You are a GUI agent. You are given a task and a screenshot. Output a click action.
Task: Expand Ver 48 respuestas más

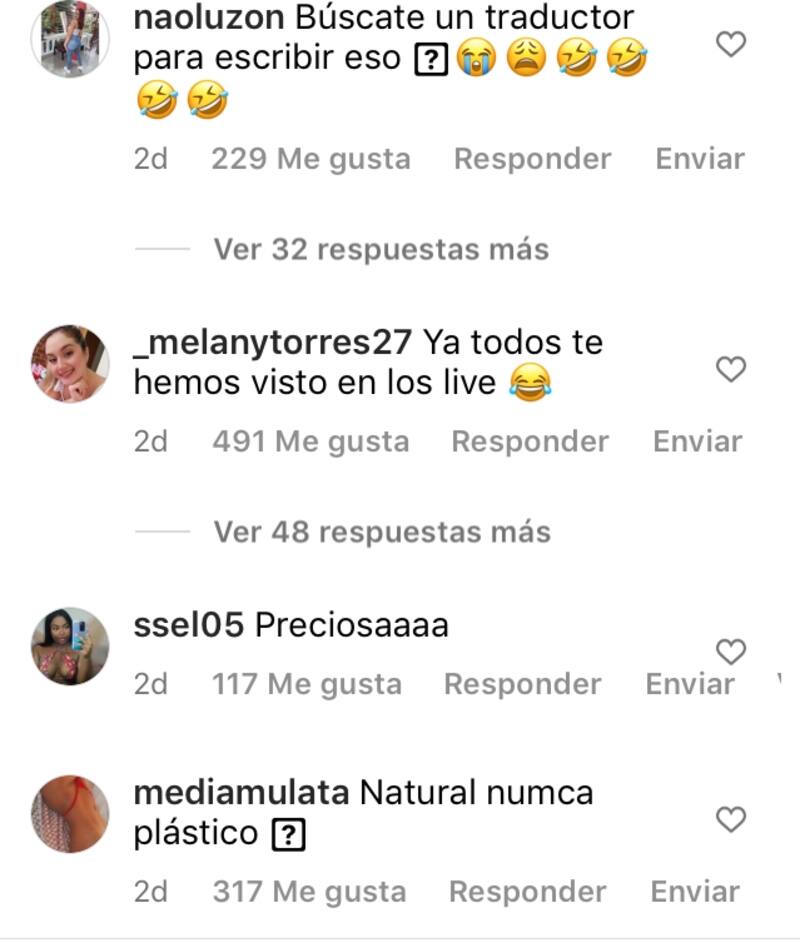coord(381,532)
